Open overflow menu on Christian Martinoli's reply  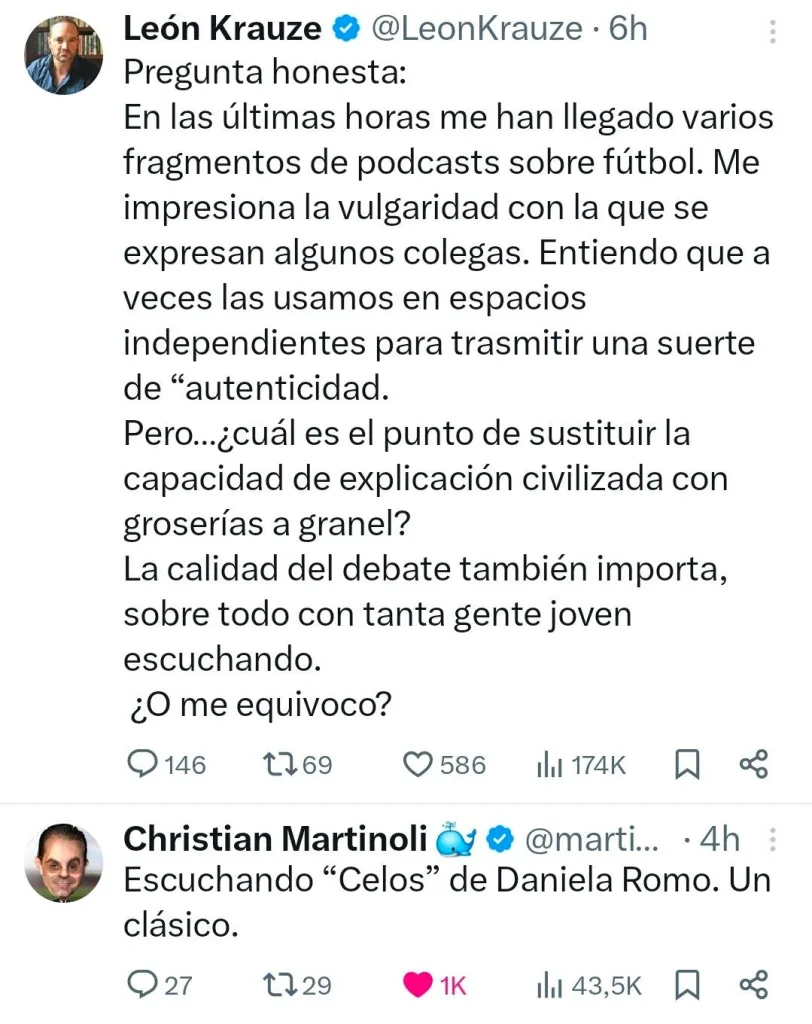point(771,838)
